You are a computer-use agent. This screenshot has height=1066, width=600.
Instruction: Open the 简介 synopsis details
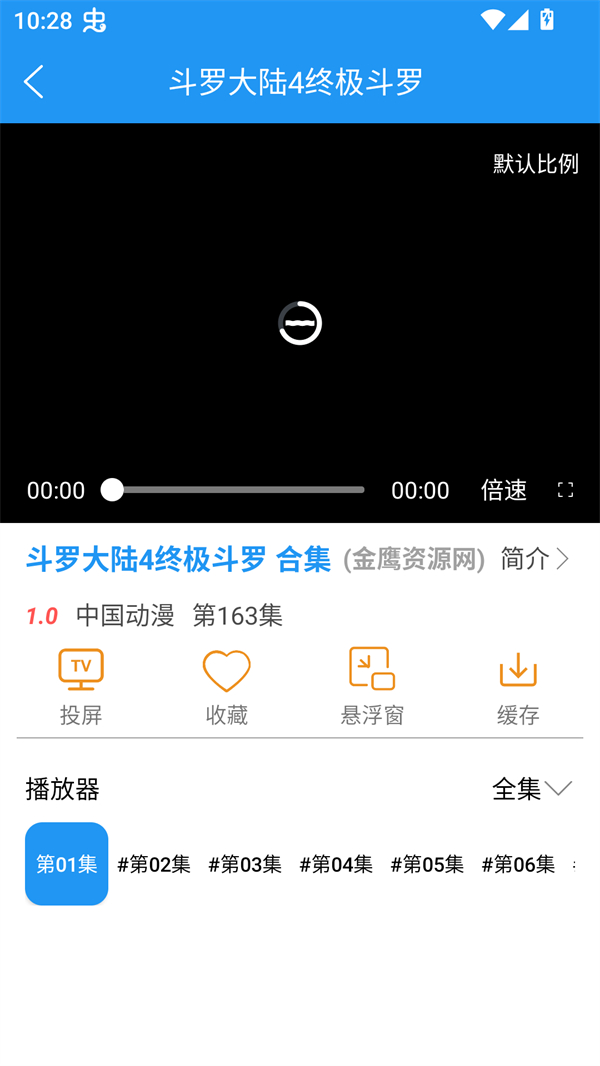[x=534, y=559]
